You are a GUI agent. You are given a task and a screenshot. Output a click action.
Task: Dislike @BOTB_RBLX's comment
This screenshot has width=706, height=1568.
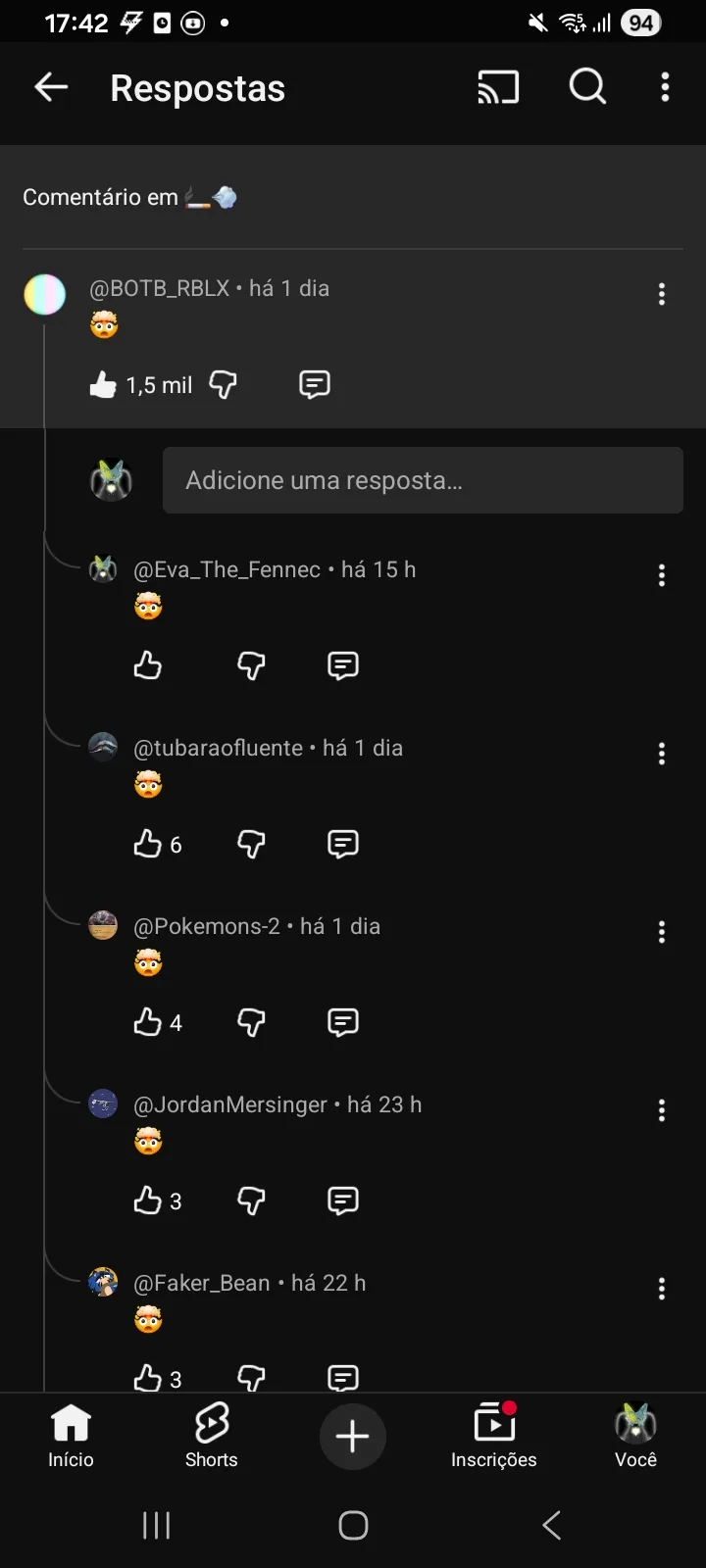pyautogui.click(x=224, y=385)
